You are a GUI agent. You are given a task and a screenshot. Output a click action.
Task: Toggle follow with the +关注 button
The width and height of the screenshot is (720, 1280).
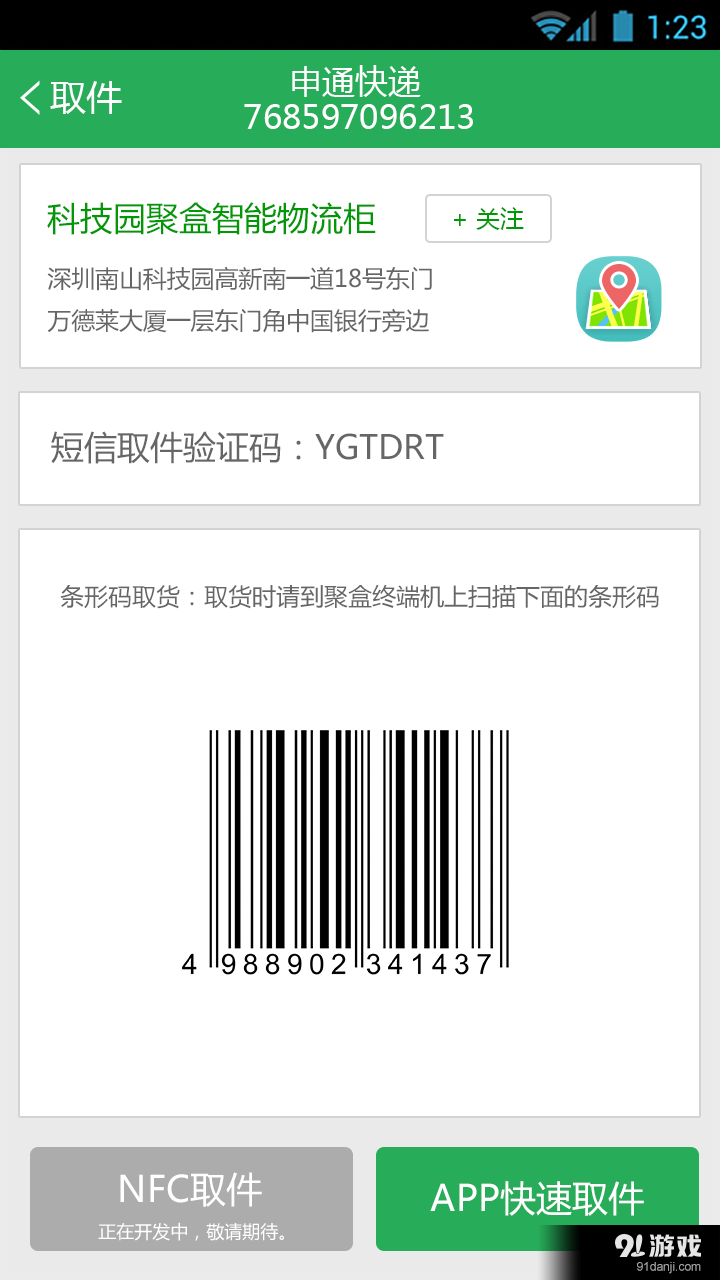click(488, 218)
